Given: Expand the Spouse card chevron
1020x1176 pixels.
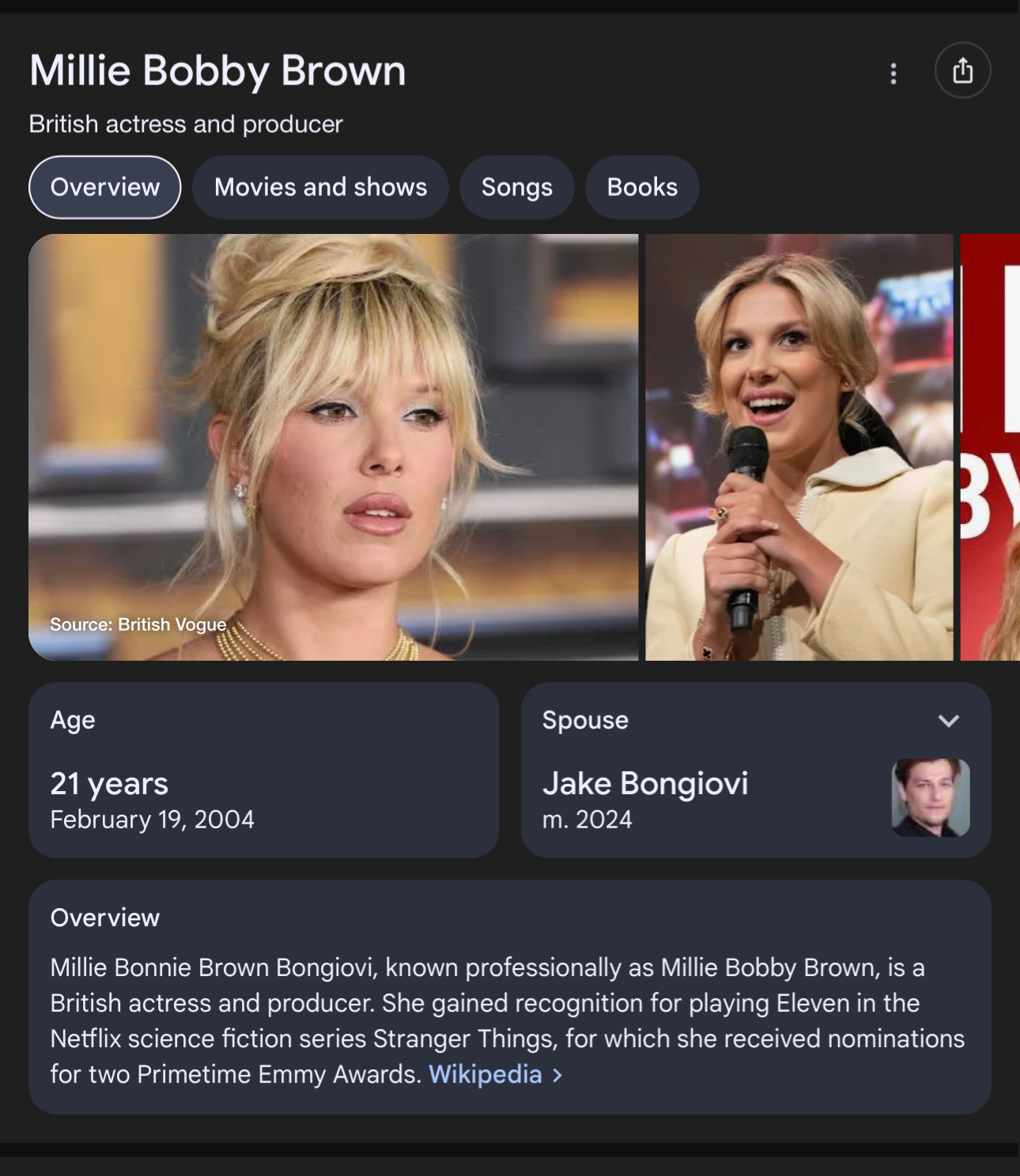Looking at the screenshot, I should point(948,721).
